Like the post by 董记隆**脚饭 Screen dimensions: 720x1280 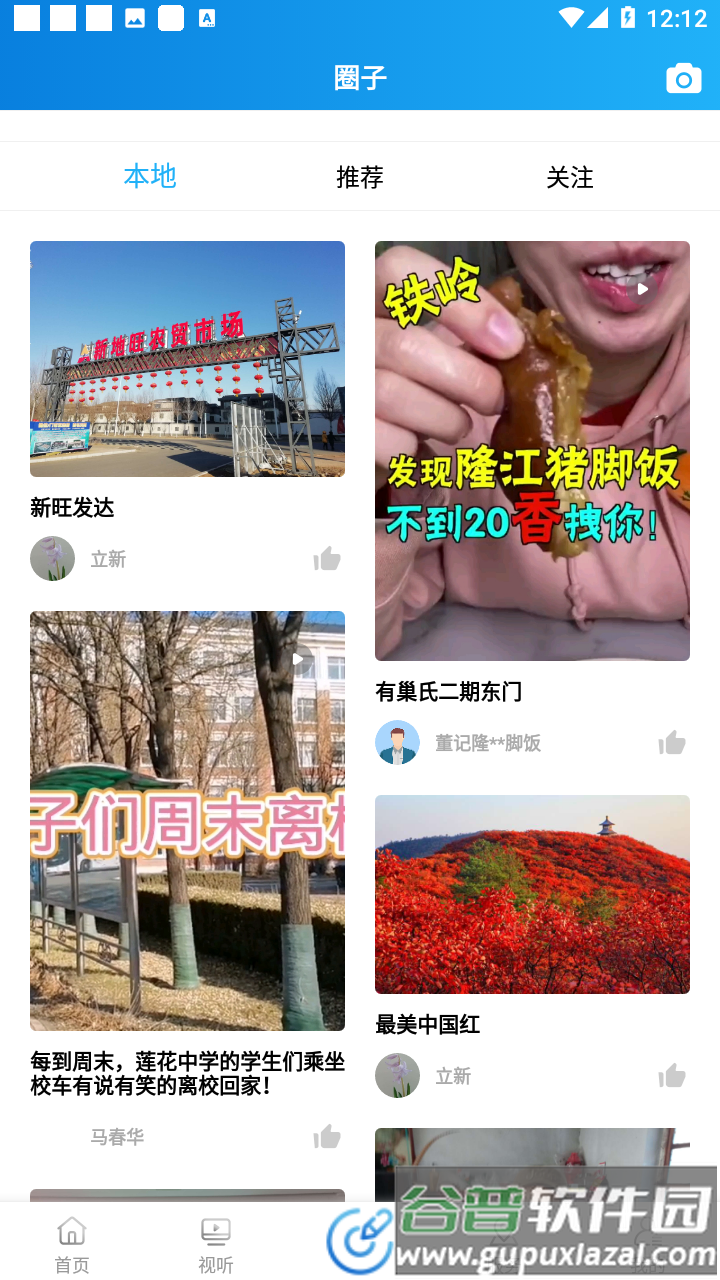click(x=672, y=743)
